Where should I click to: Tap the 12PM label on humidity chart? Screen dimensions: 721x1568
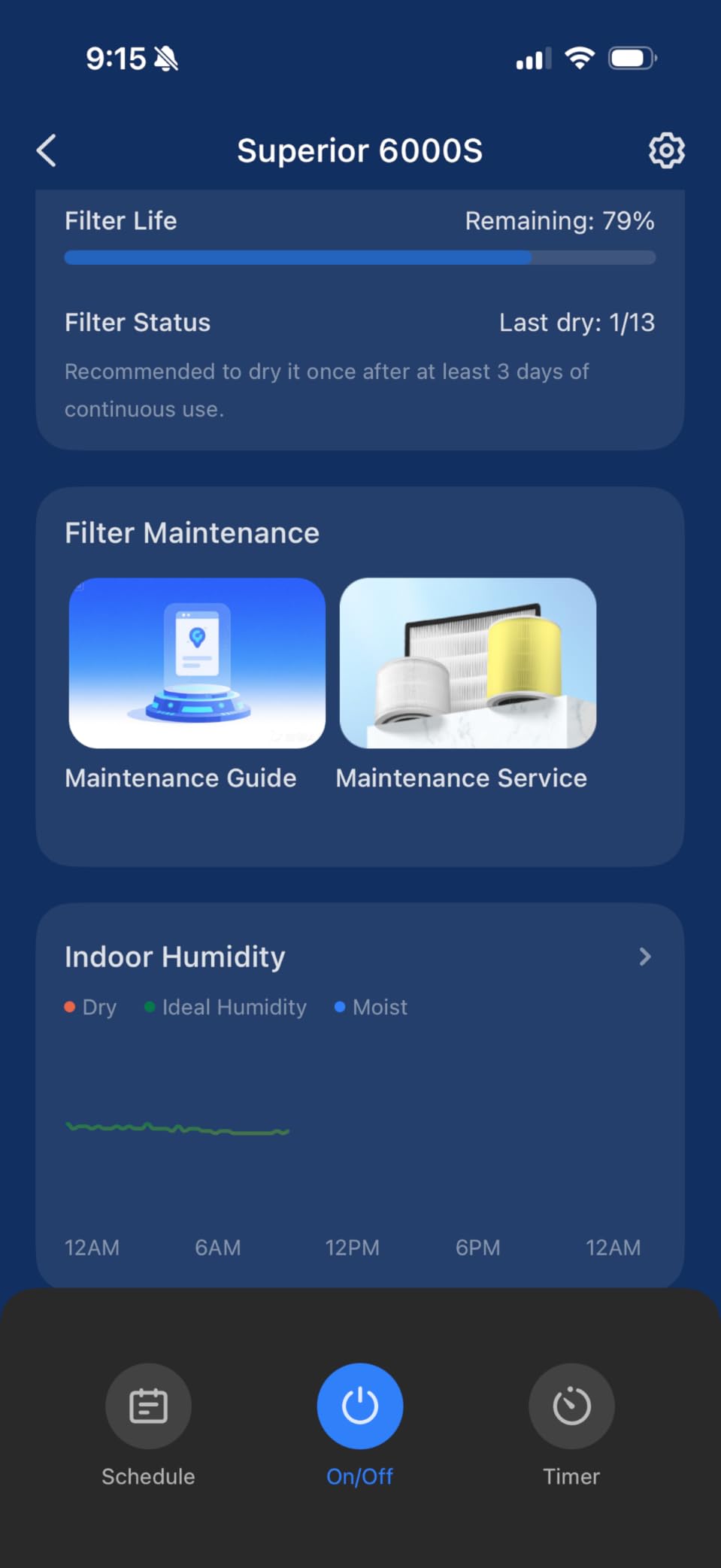point(351,1247)
